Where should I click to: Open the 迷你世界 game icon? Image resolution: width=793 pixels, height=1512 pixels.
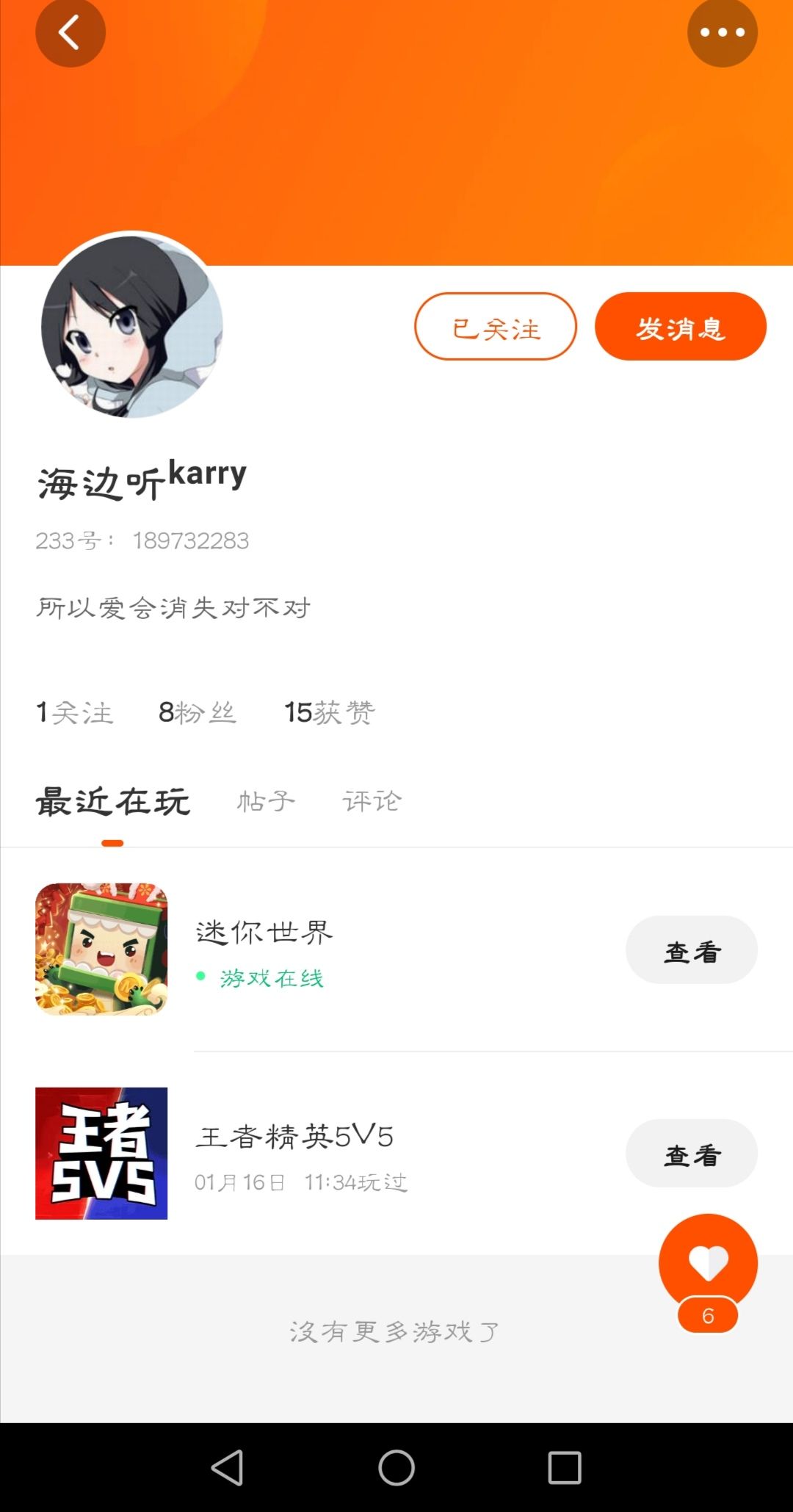tap(101, 949)
